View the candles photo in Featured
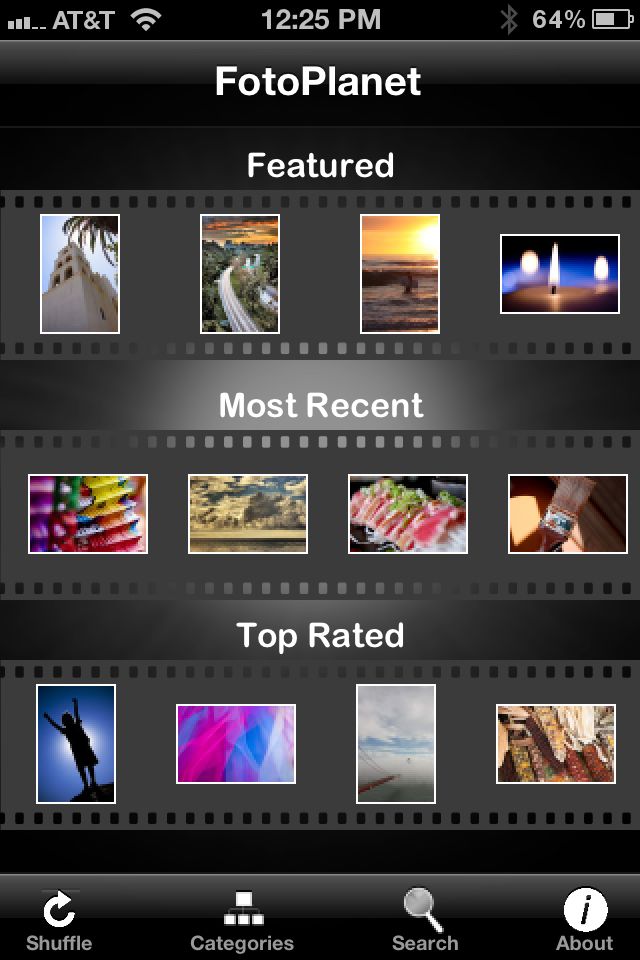This screenshot has height=960, width=640. pyautogui.click(x=560, y=274)
